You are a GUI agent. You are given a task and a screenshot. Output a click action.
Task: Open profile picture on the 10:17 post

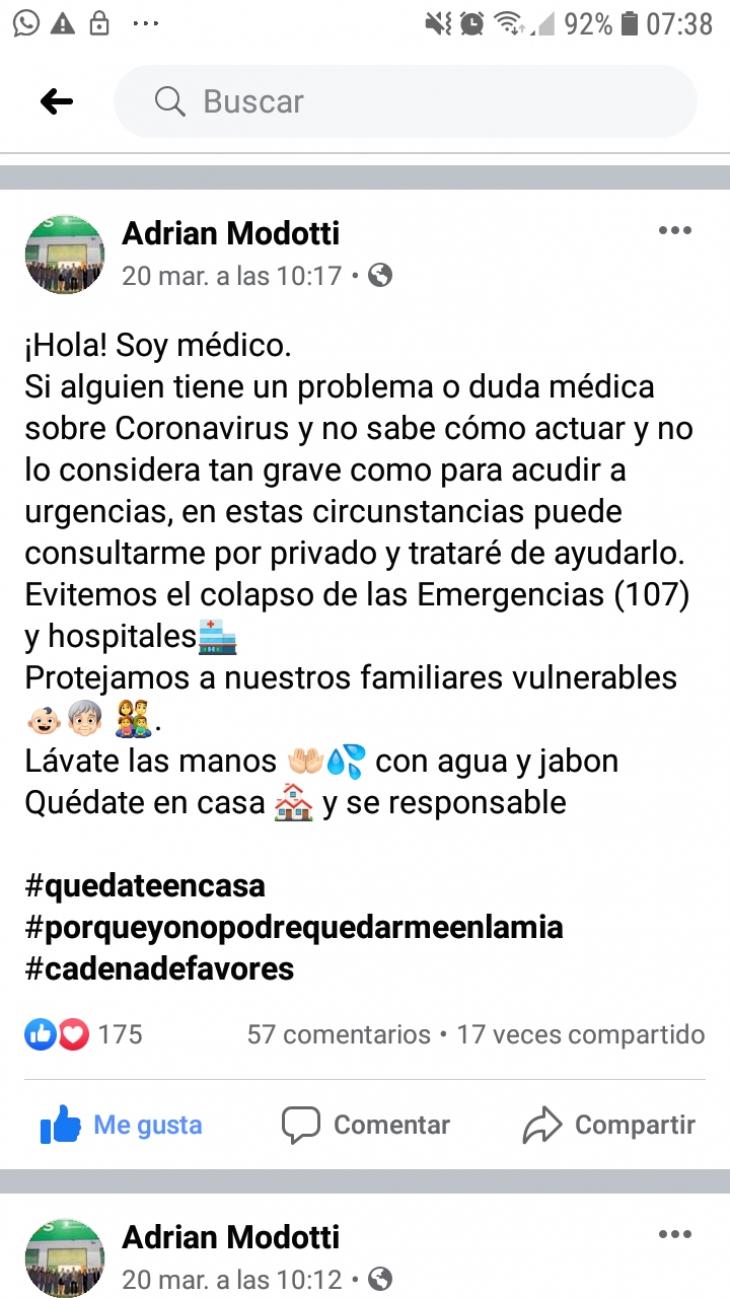tap(64, 254)
